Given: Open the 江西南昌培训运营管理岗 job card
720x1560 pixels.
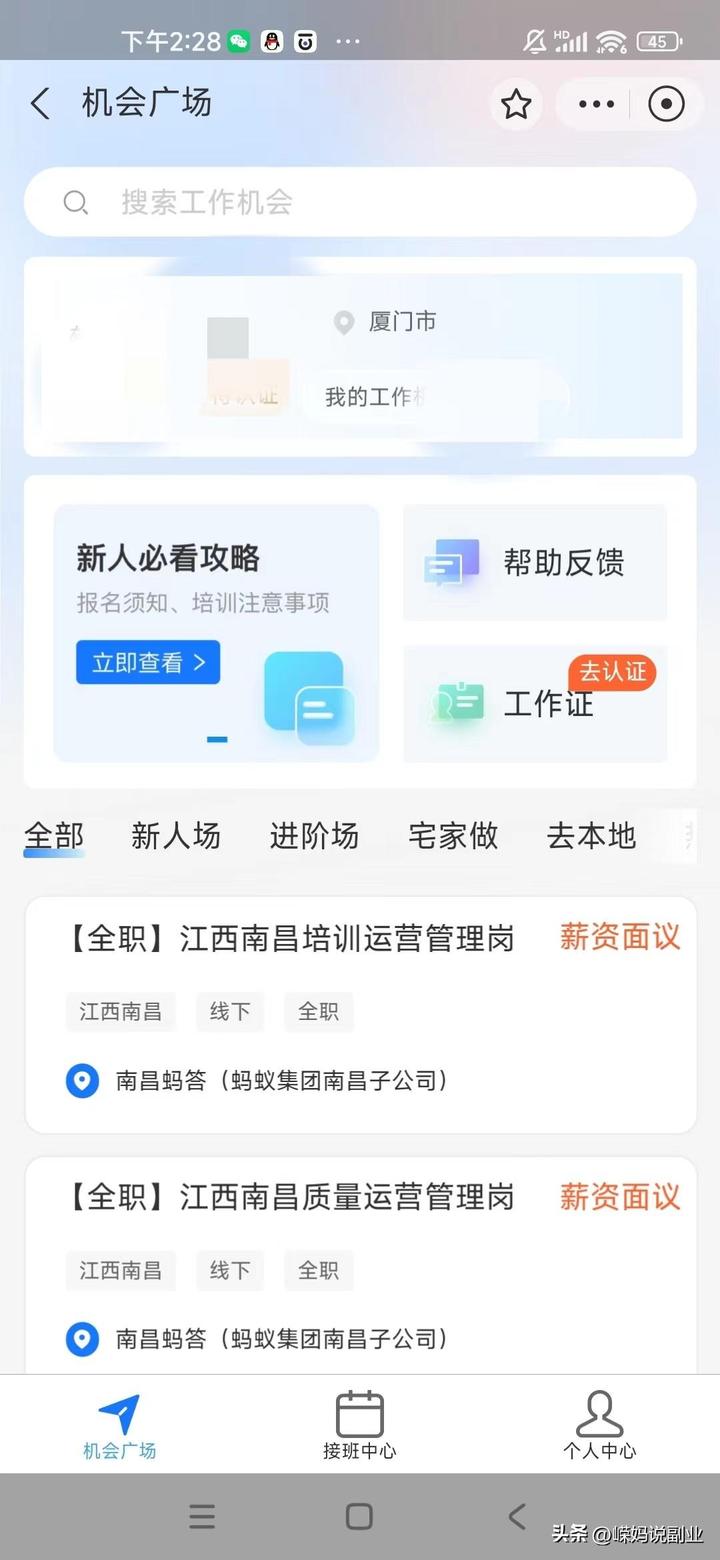Looking at the screenshot, I should click(x=360, y=1015).
